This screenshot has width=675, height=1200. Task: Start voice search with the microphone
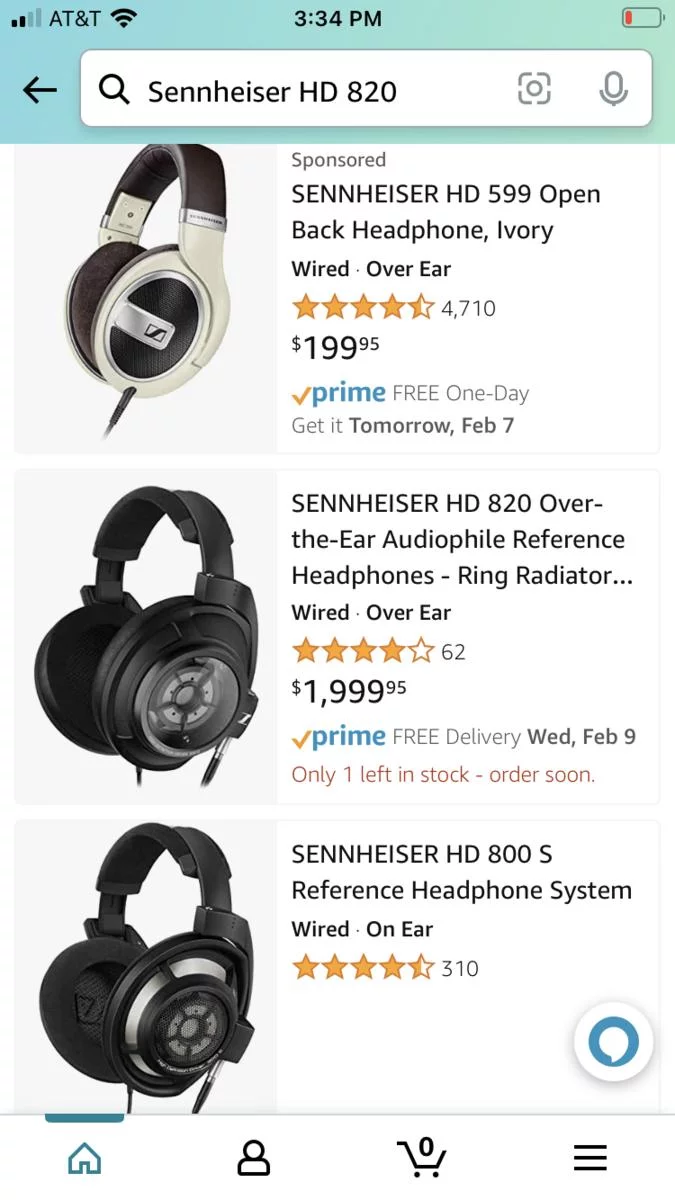[613, 90]
